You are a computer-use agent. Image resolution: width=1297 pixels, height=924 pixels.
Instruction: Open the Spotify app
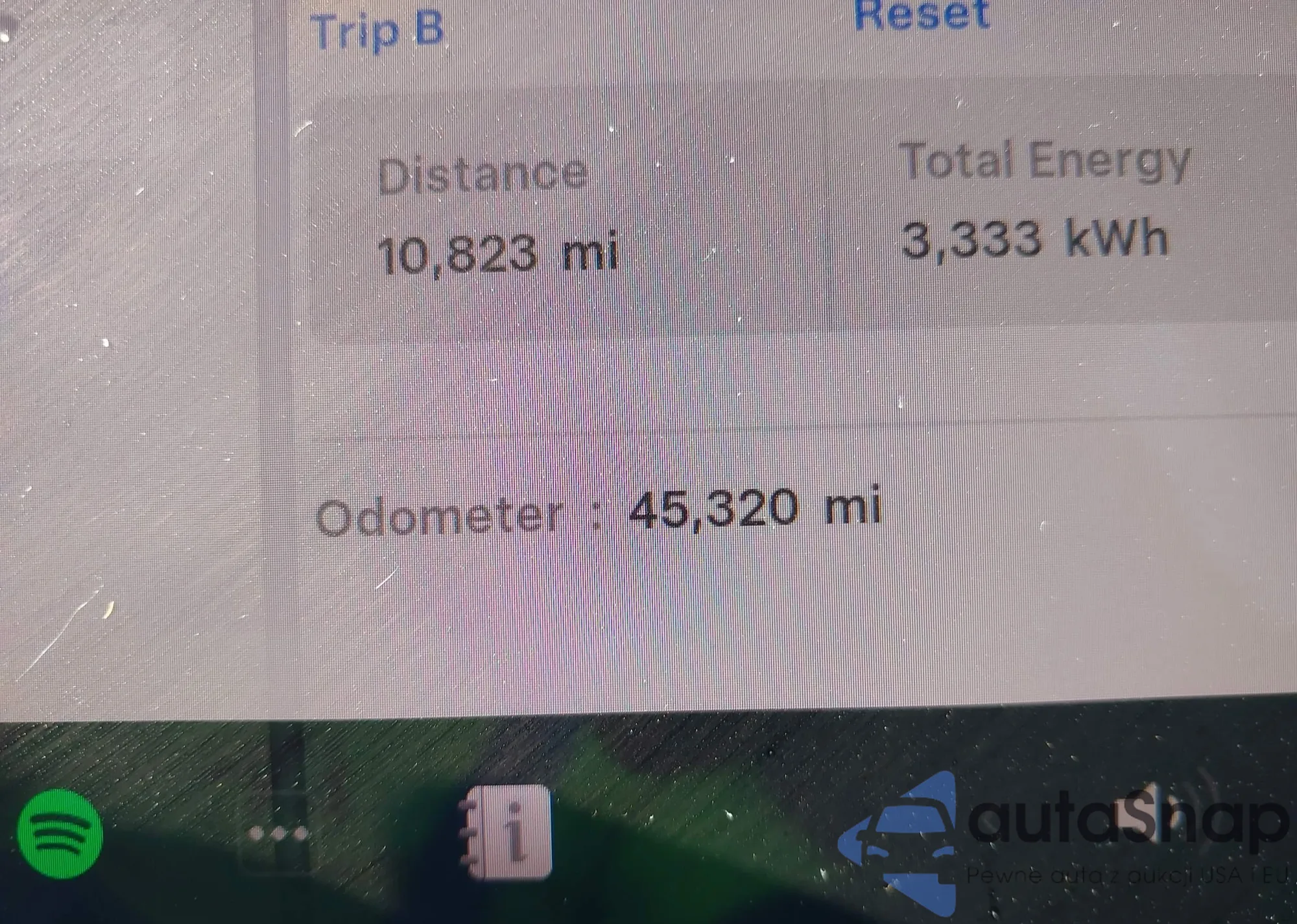(60, 833)
